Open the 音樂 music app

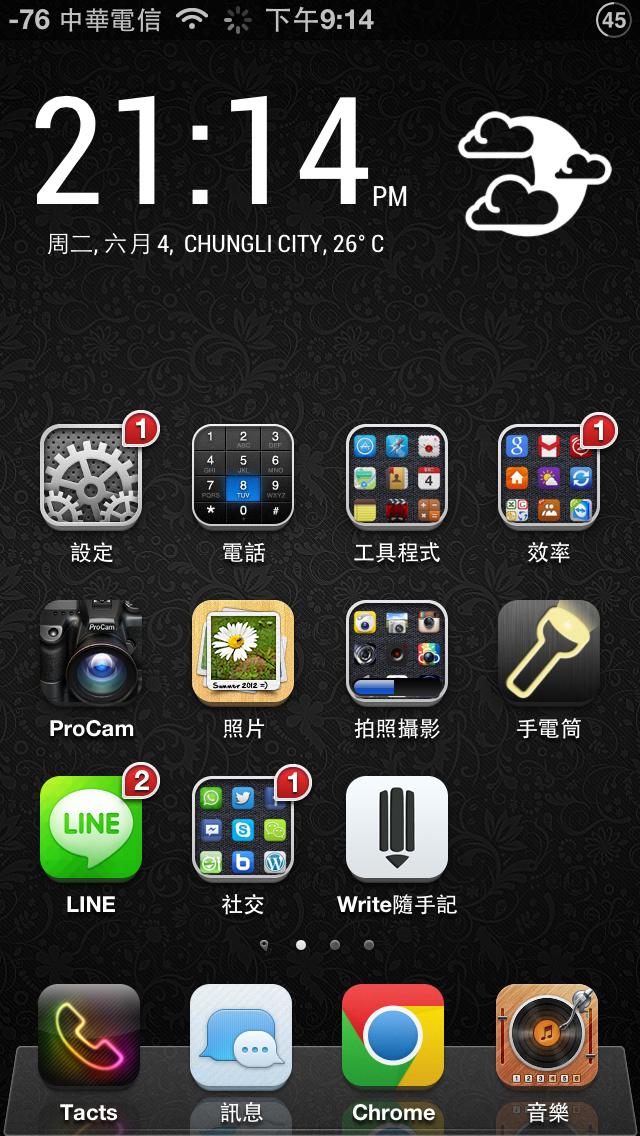(x=547, y=1036)
